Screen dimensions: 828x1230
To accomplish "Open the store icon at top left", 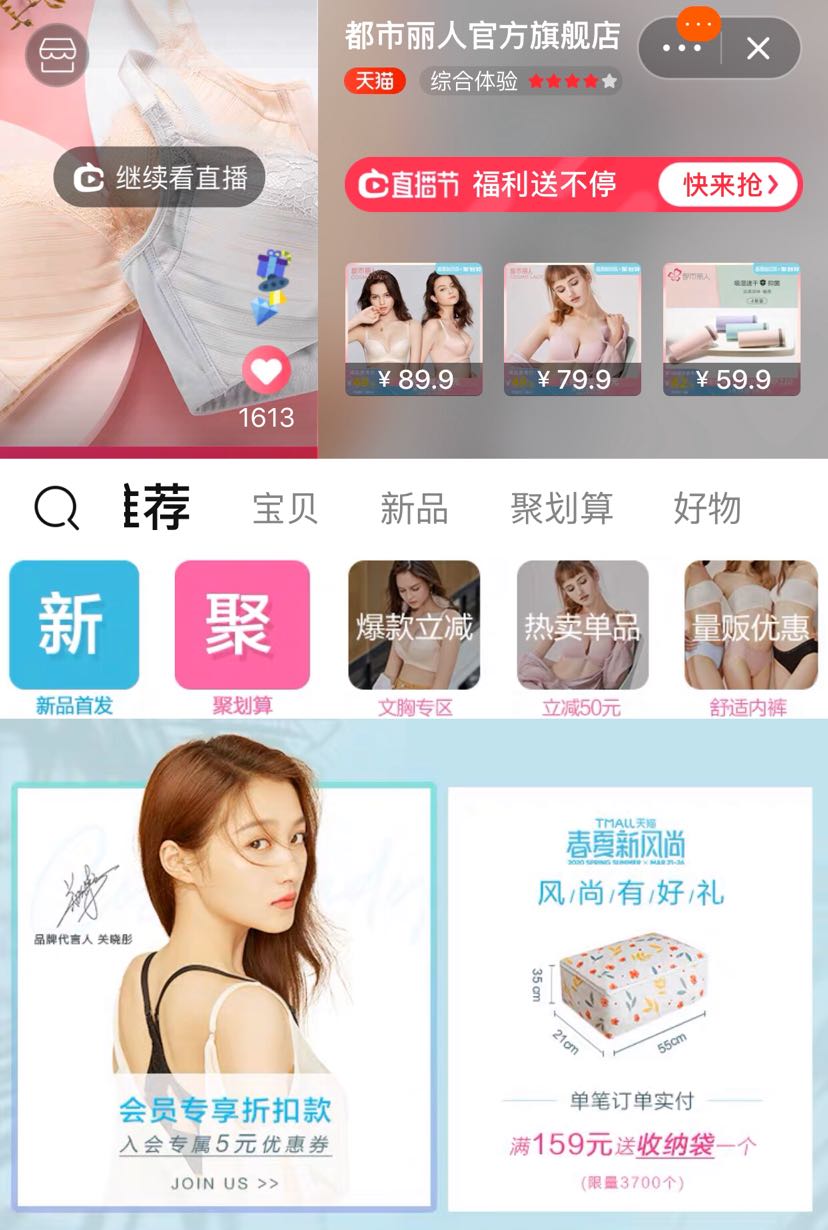I will pos(57,56).
